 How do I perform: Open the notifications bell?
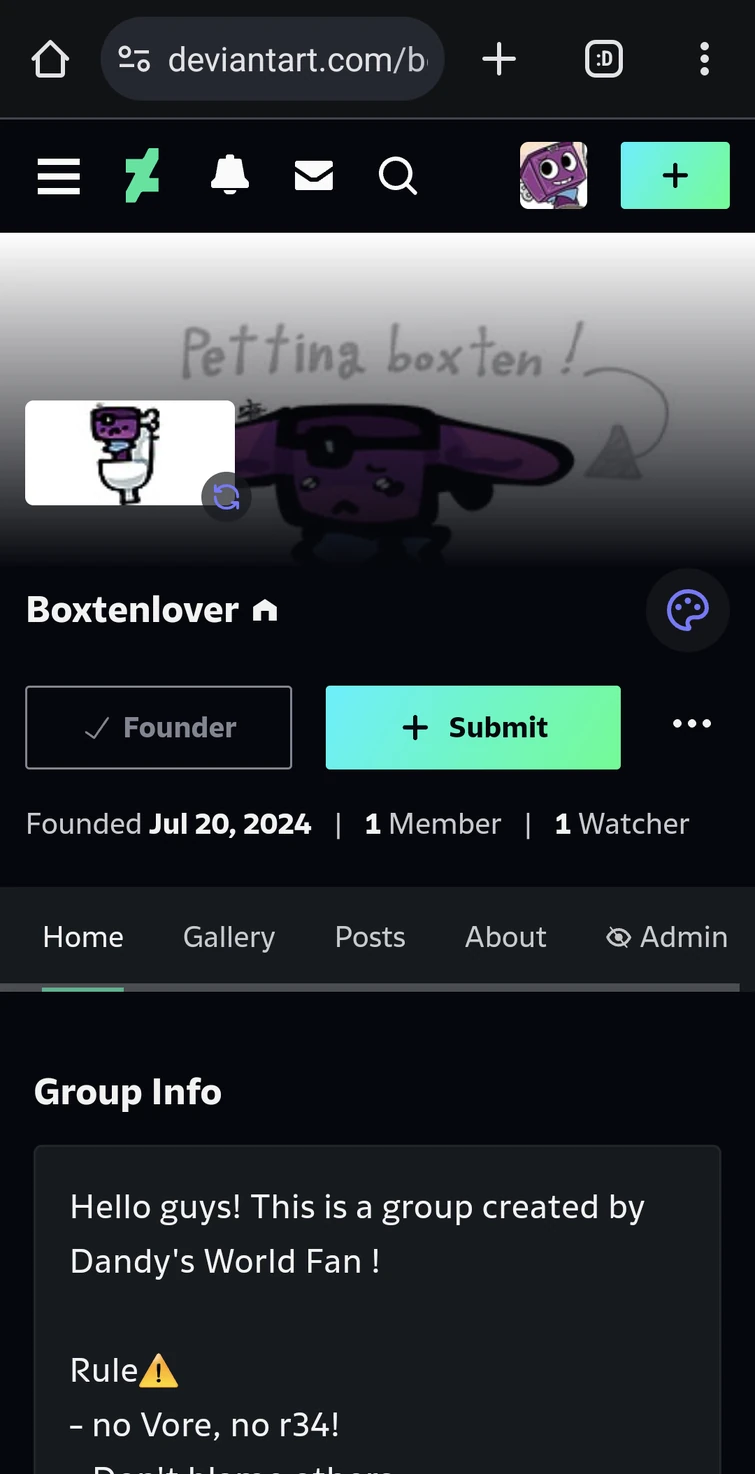pyautogui.click(x=229, y=176)
